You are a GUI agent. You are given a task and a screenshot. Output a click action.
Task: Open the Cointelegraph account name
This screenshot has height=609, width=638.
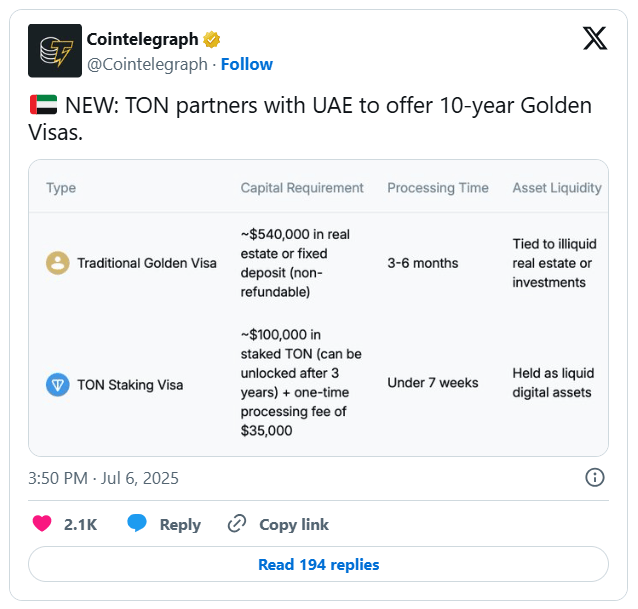pyautogui.click(x=142, y=40)
